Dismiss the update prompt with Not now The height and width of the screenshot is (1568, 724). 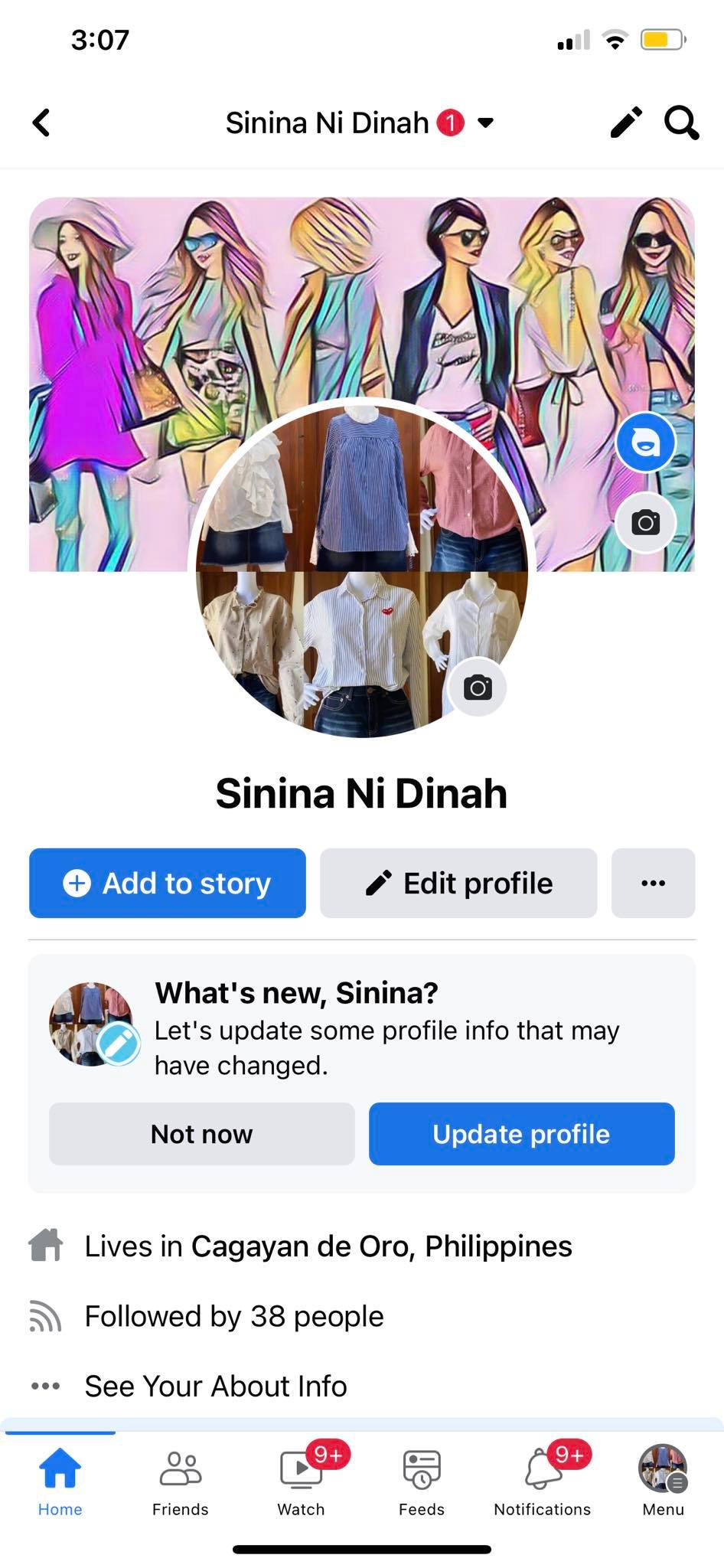coord(202,1134)
